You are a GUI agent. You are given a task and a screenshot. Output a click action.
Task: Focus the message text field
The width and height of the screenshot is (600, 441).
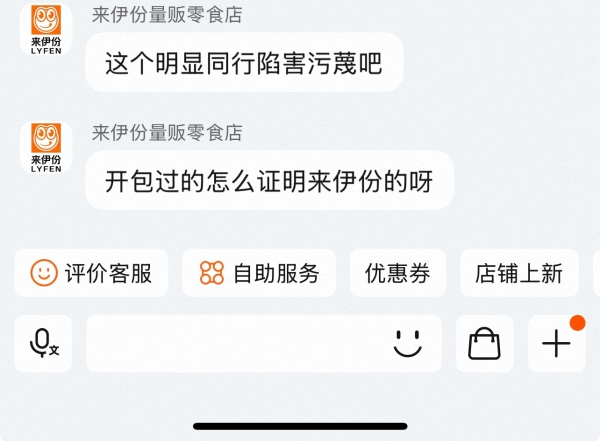[235, 344]
